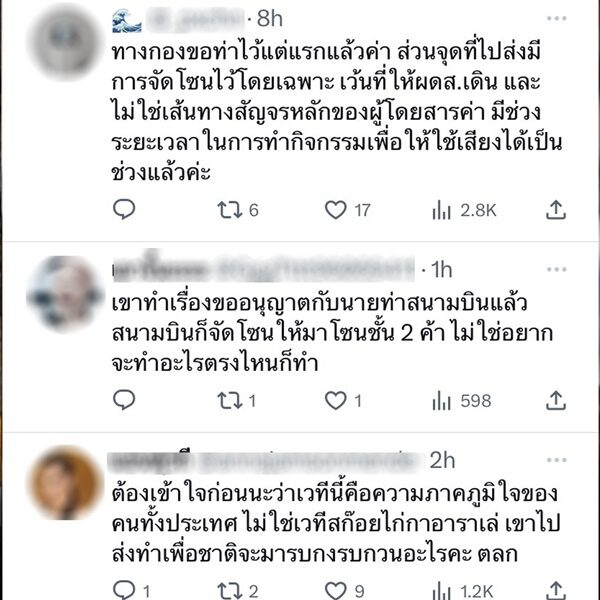
Task: Reply to the tweet posted 2h ago
Action: point(123,590)
